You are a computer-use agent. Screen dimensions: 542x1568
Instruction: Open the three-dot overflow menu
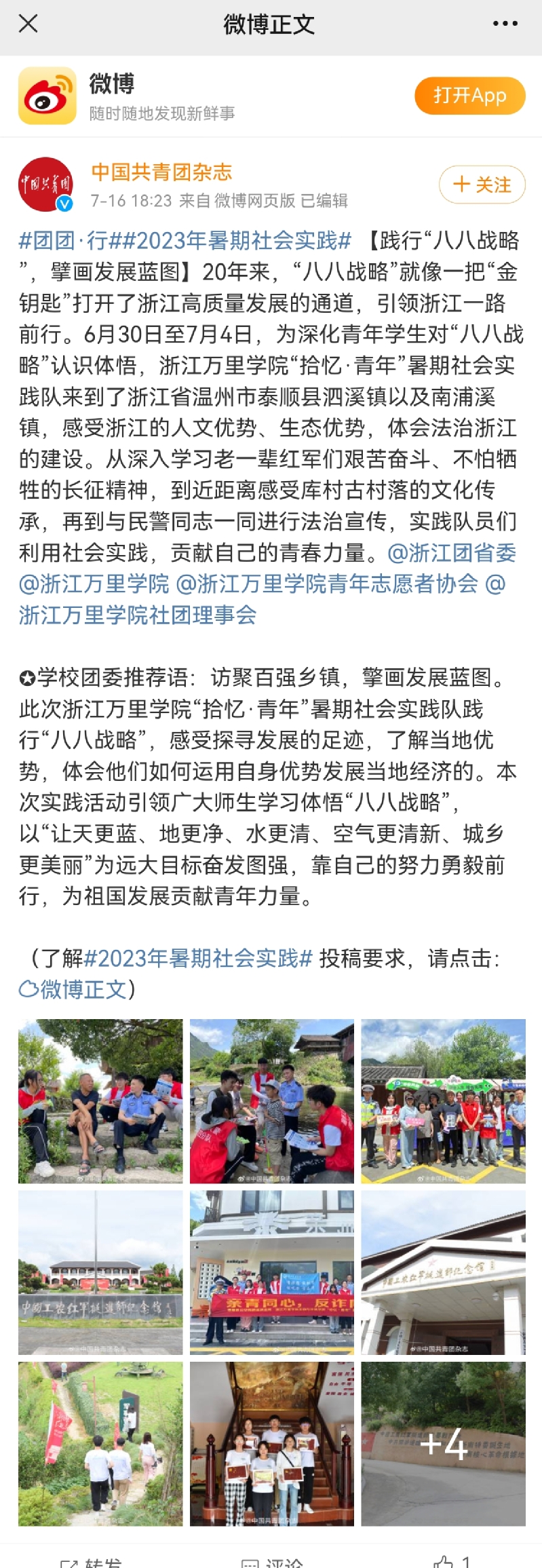[505, 24]
